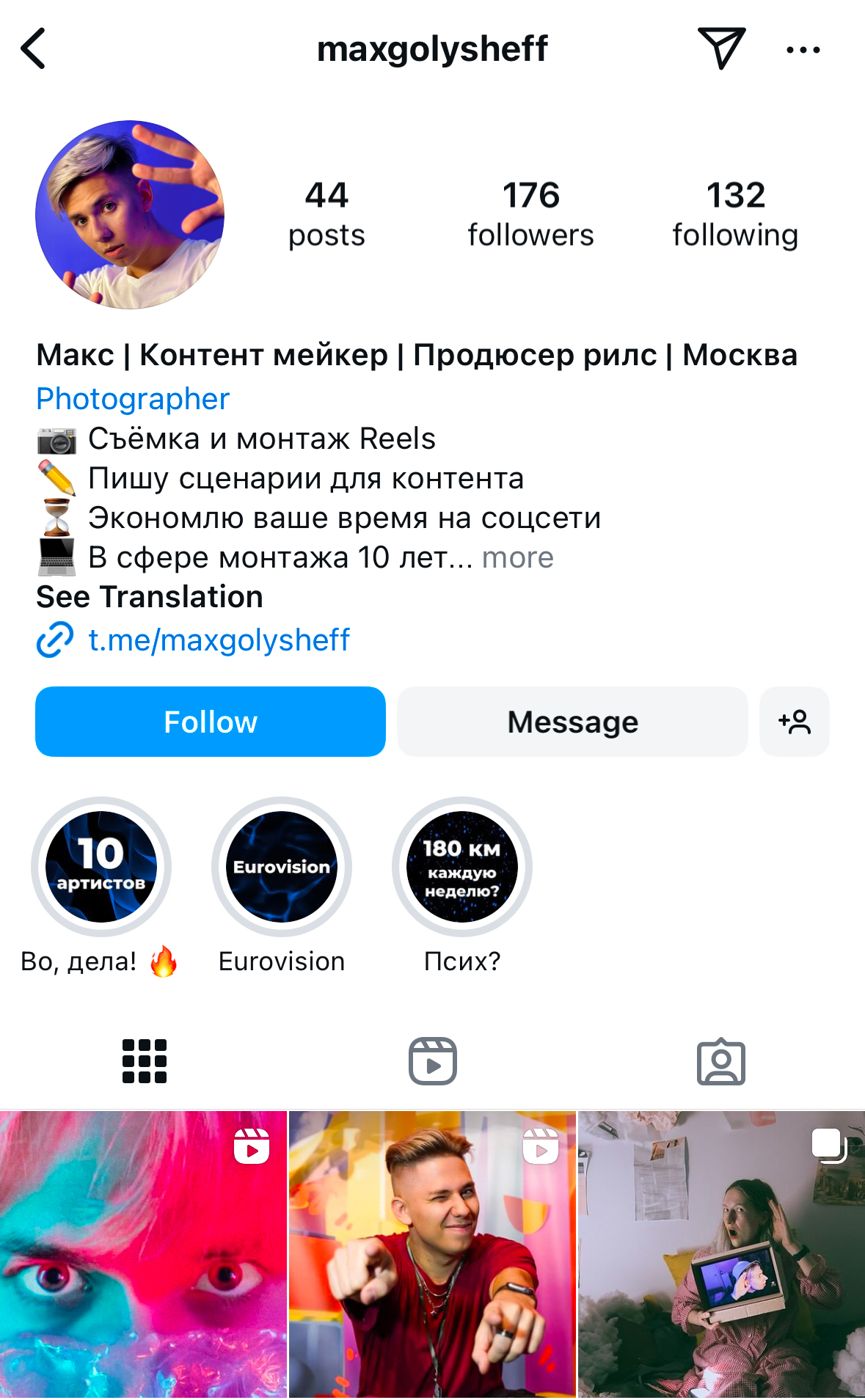Image resolution: width=865 pixels, height=1400 pixels.
Task: Follow maxgolysheff
Action: coord(211,722)
